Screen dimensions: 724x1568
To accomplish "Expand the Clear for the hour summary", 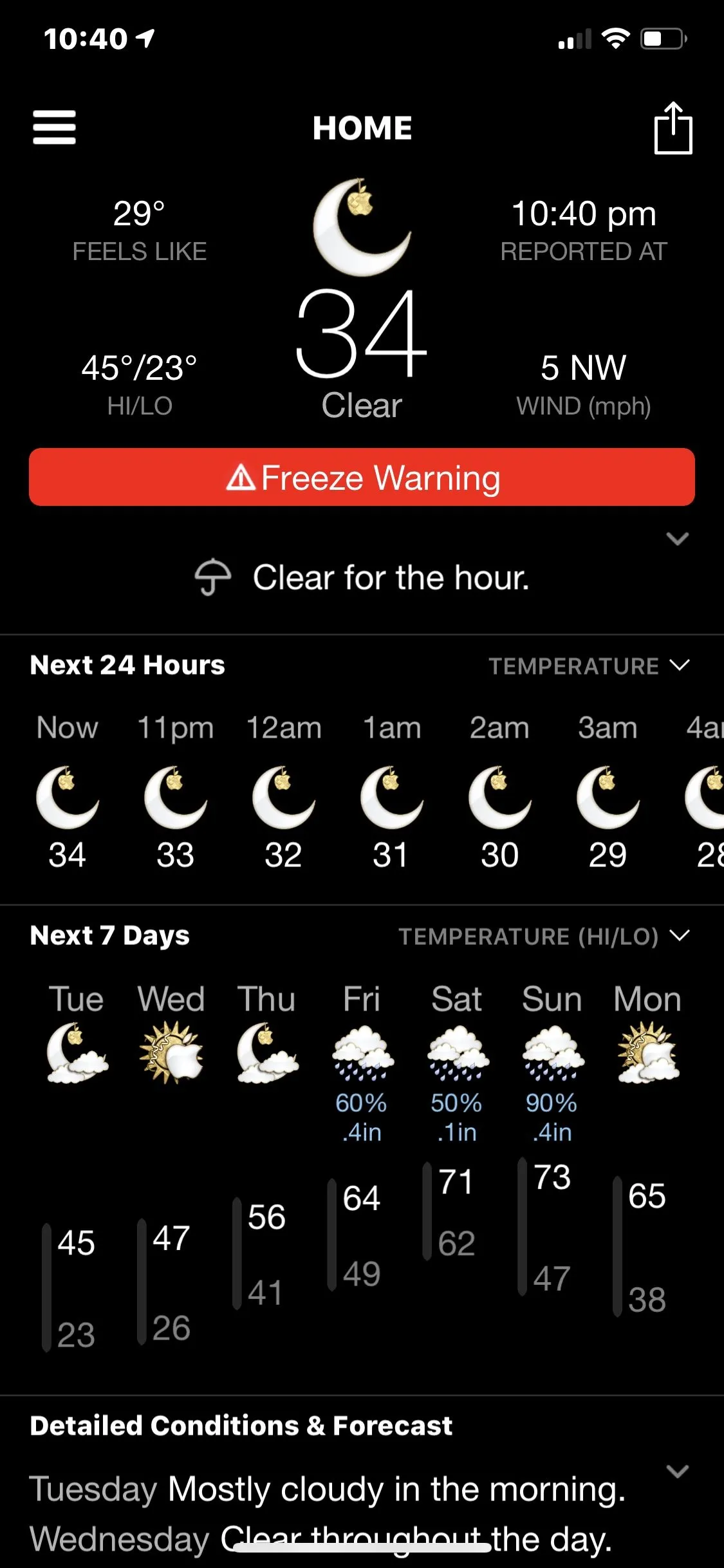I will point(677,539).
